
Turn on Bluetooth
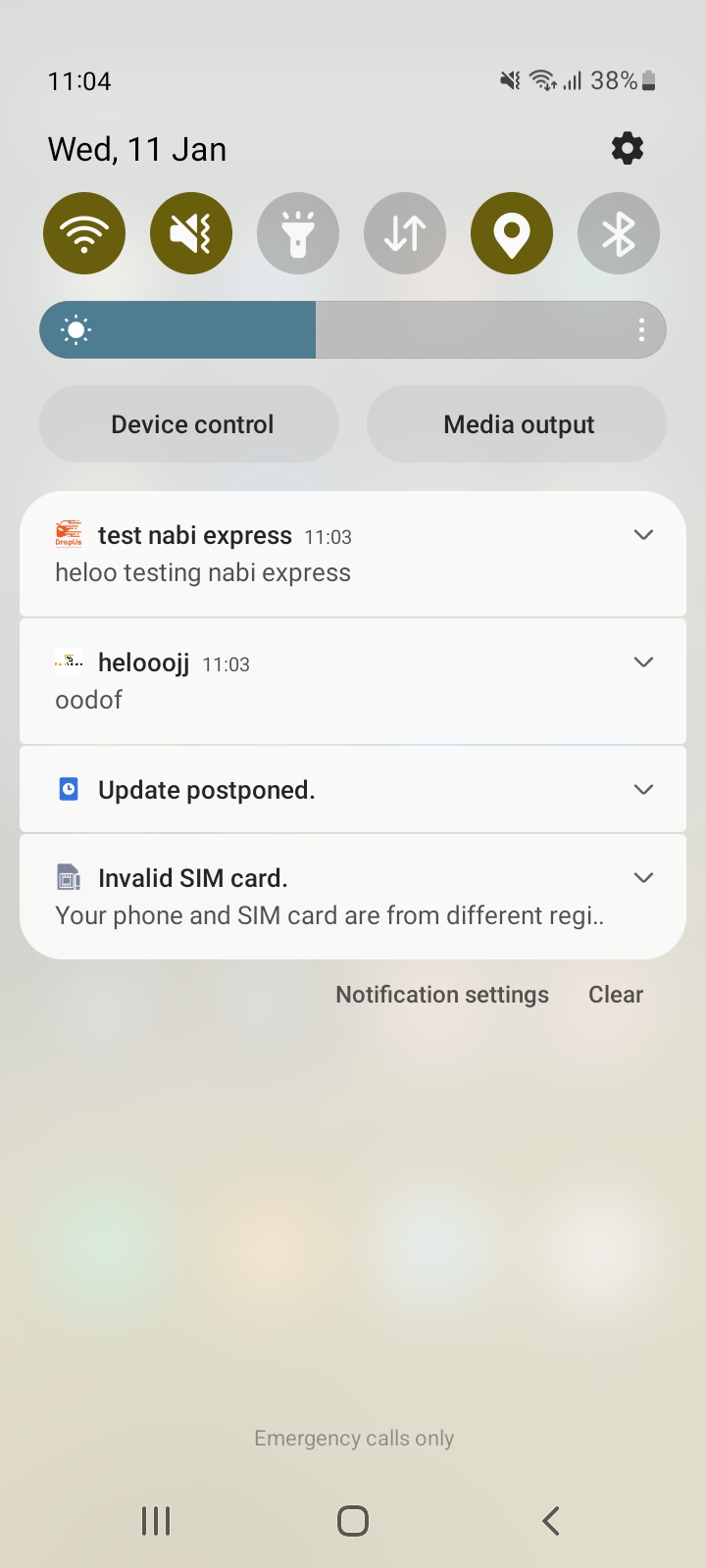click(619, 233)
